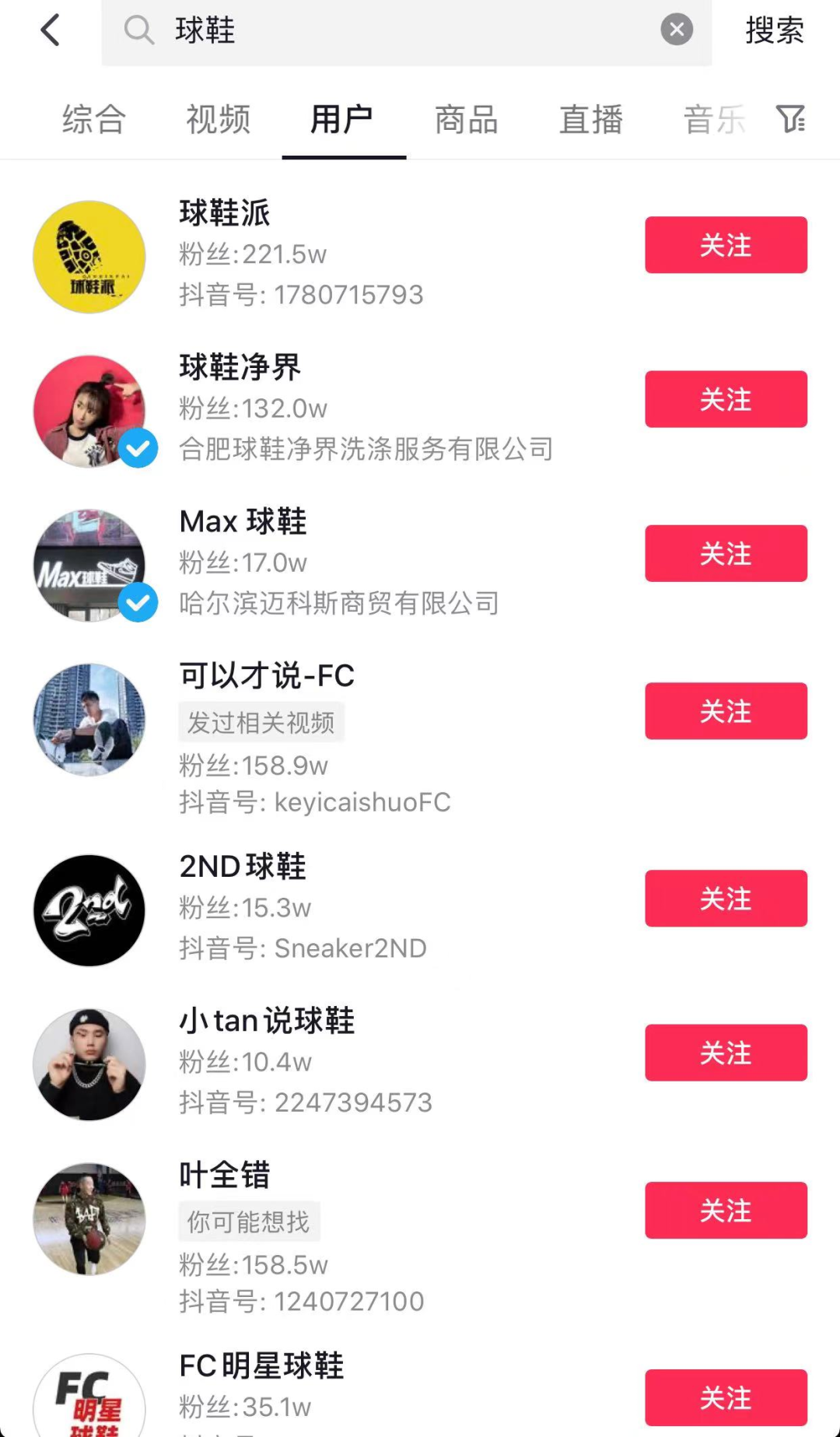The image size is (840, 1437).
Task: Tap the 发过相关视频 label under 可以才说-FC
Action: coord(261,722)
